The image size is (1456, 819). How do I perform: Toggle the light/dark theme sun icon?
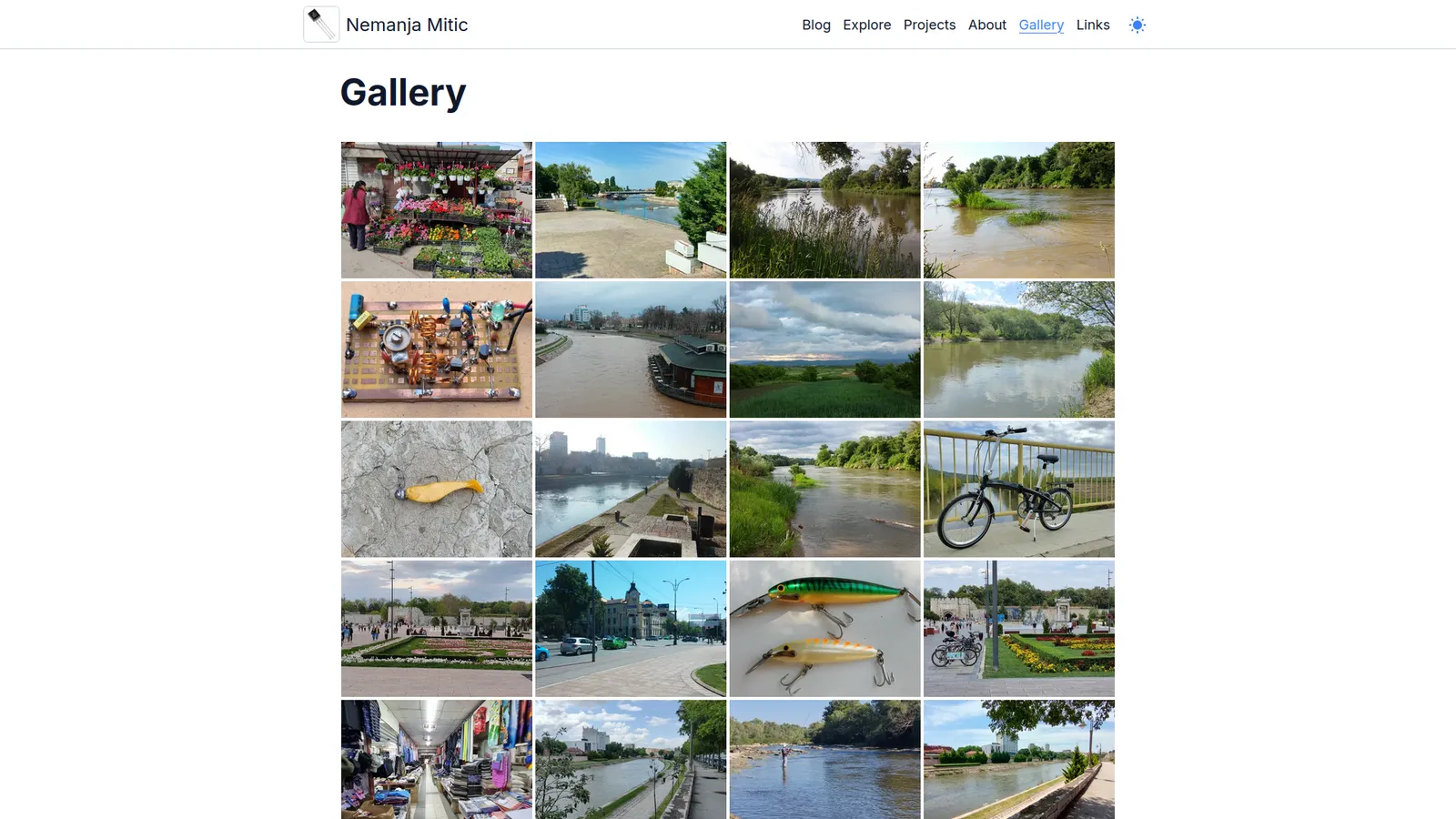tap(1137, 25)
